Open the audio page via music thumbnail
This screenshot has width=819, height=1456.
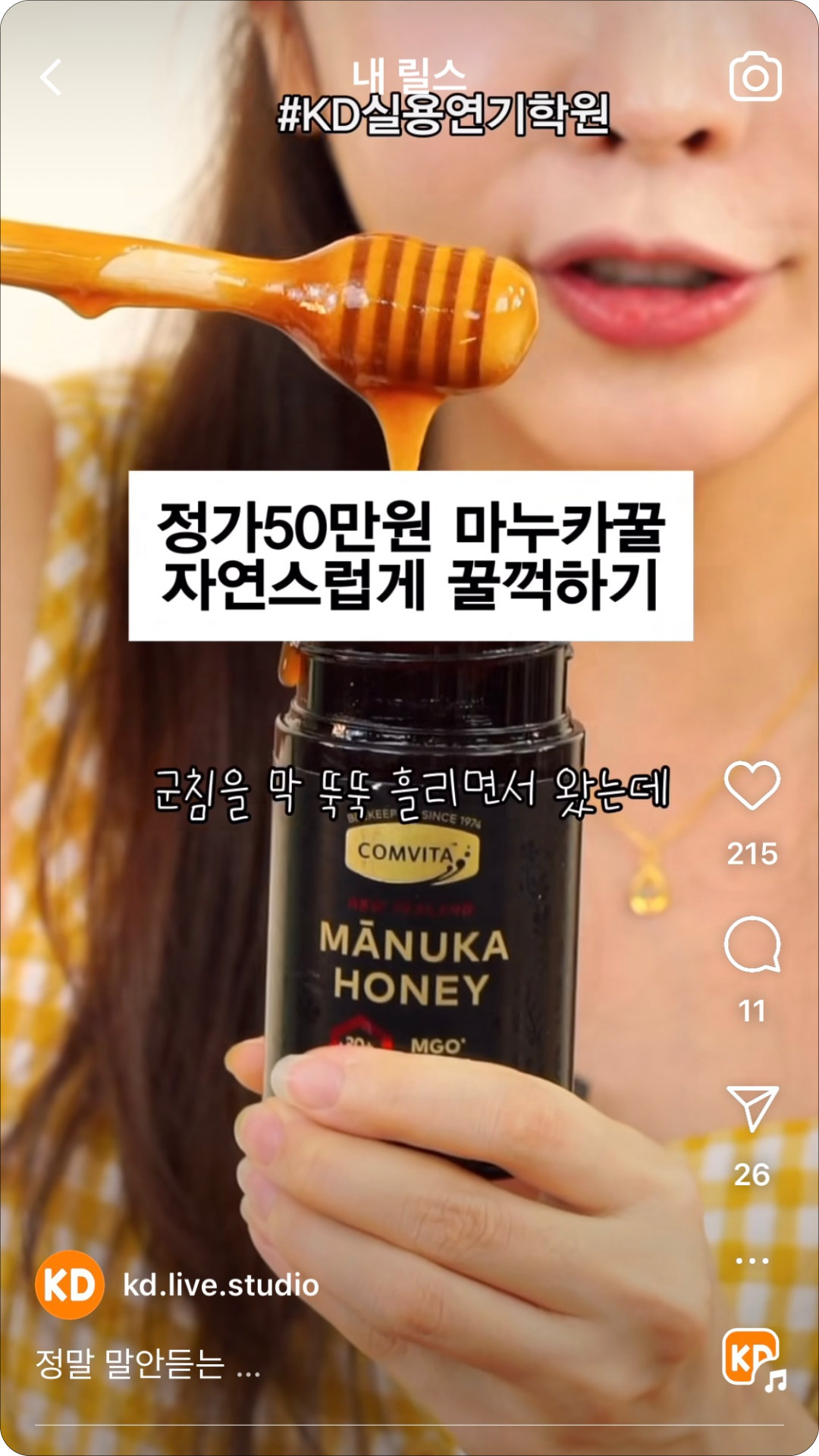(x=752, y=1358)
